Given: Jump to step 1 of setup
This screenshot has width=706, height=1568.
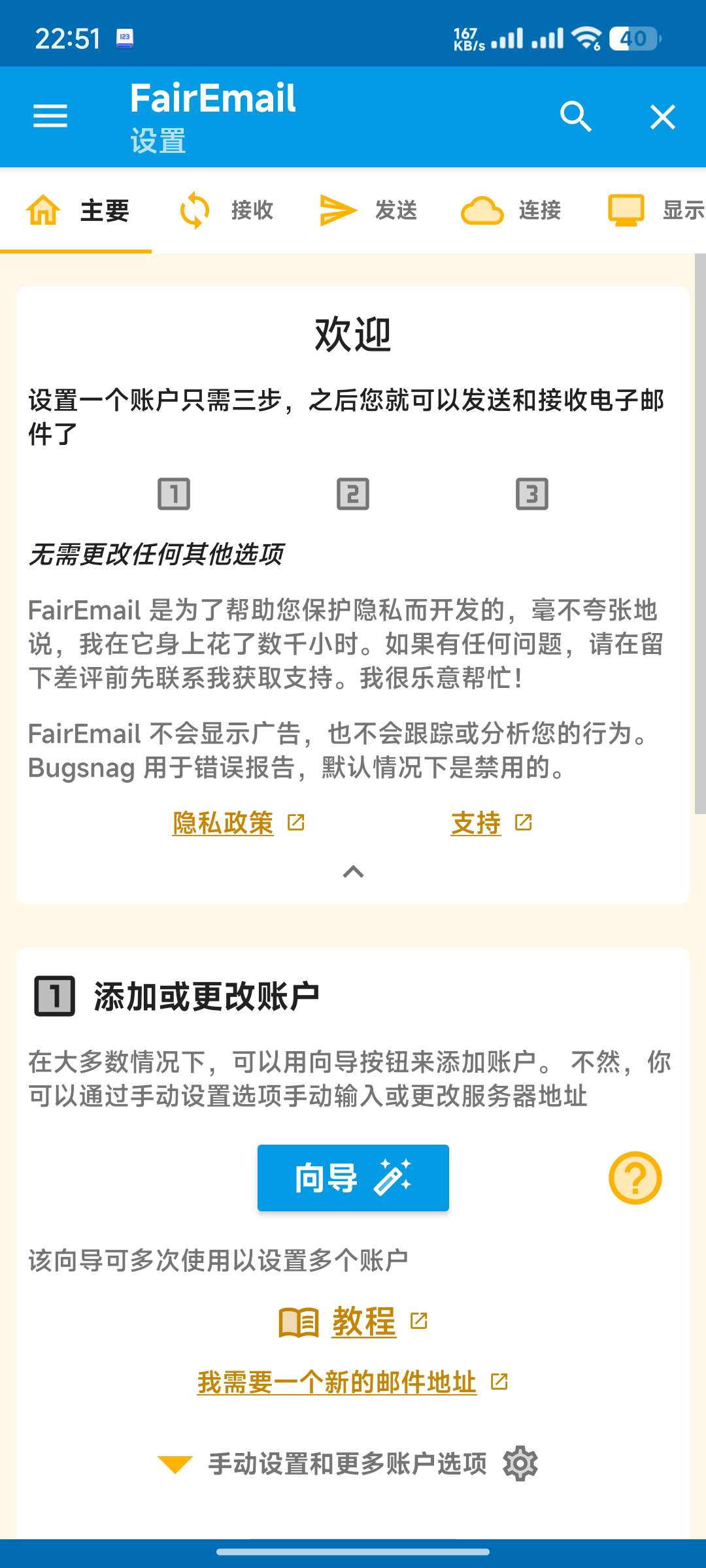Looking at the screenshot, I should tap(174, 494).
